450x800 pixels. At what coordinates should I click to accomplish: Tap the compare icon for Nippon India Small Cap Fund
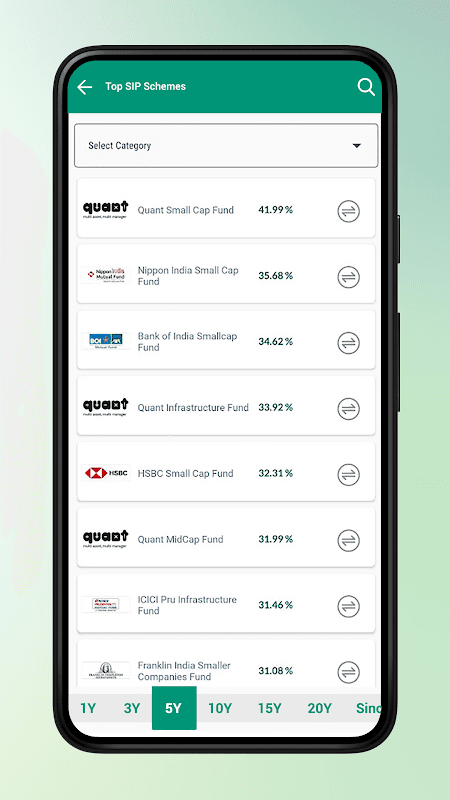pyautogui.click(x=348, y=277)
